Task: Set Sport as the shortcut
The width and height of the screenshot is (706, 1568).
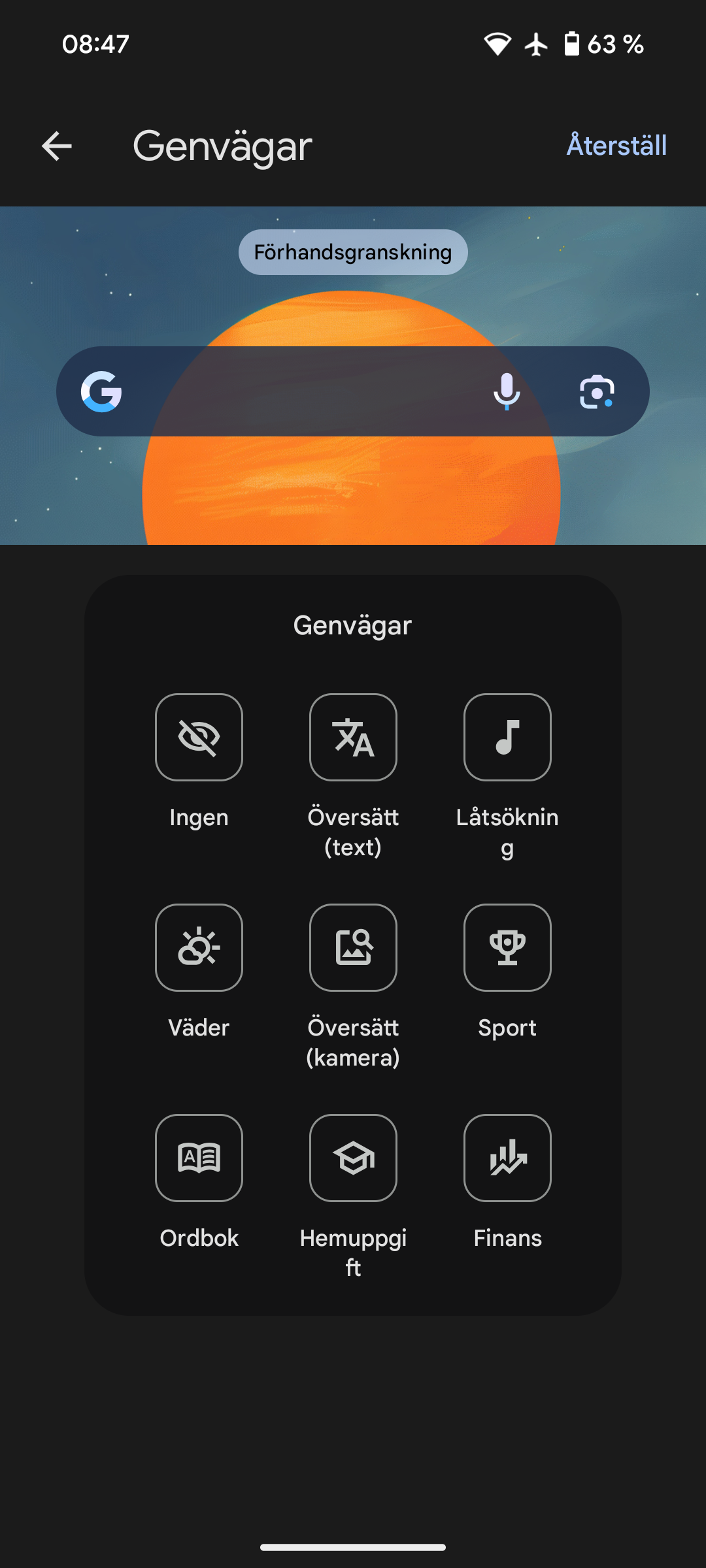Action: tap(507, 947)
